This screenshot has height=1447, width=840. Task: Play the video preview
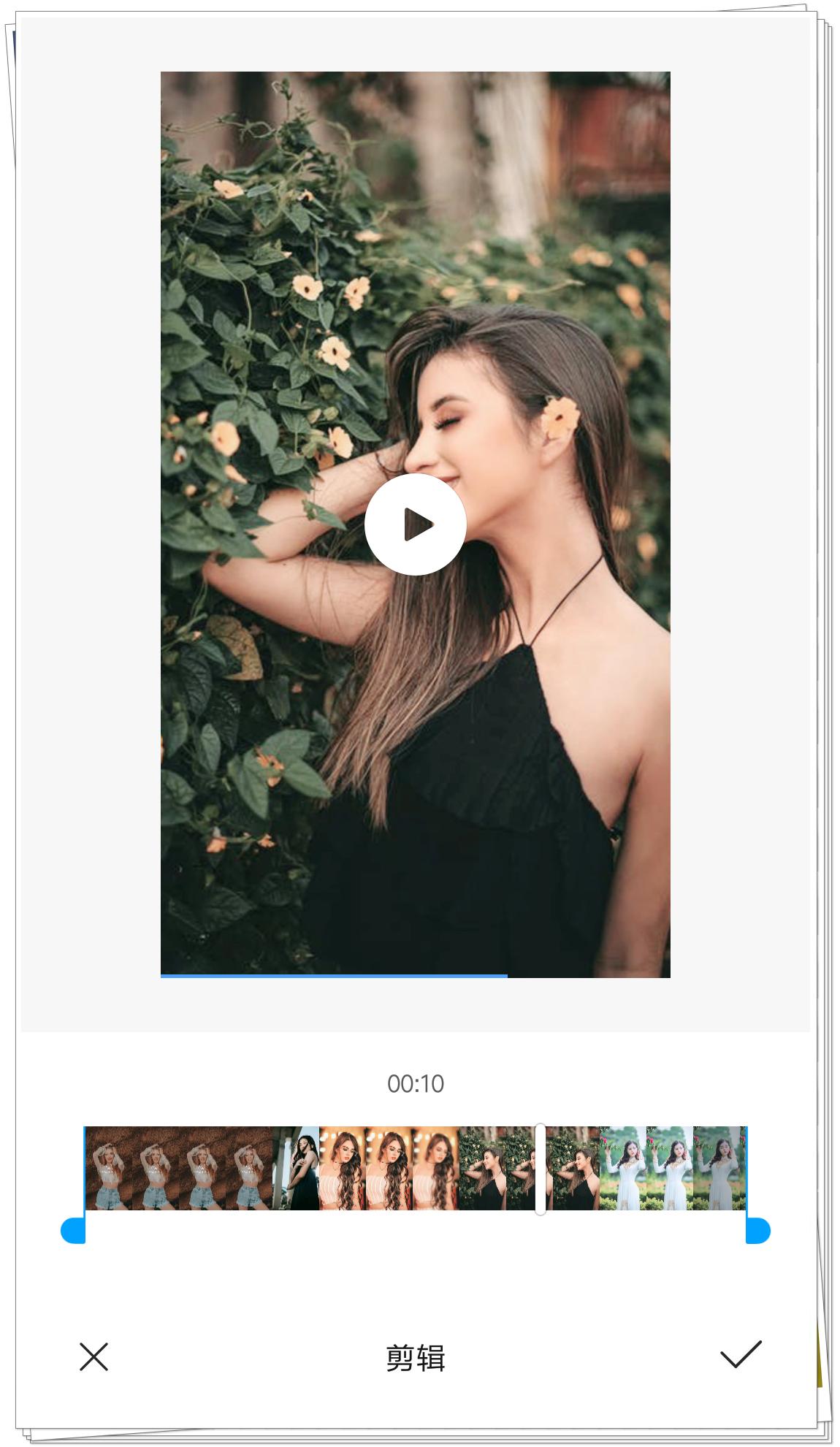(415, 524)
